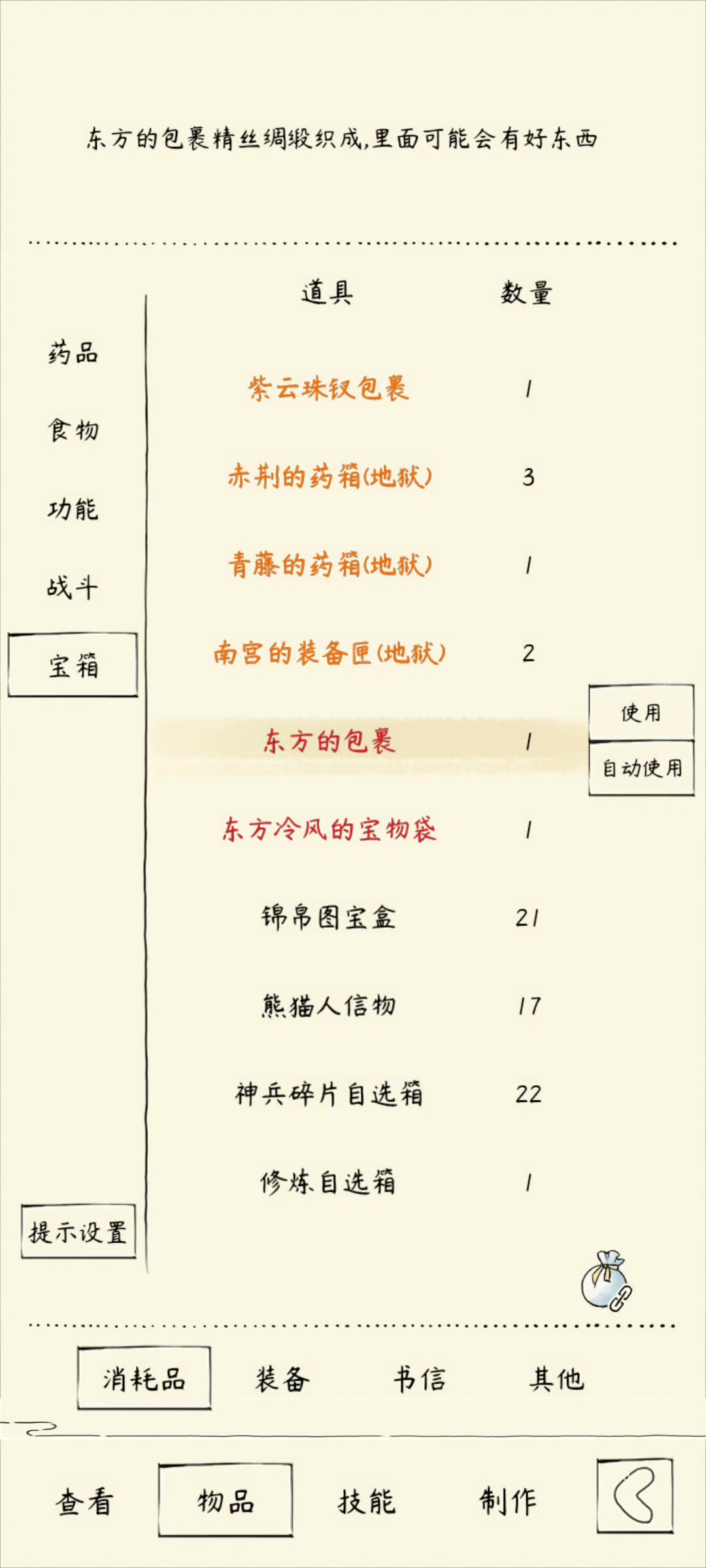Tap the 使用 button
Viewport: 706px width, 1568px height.
tap(641, 712)
